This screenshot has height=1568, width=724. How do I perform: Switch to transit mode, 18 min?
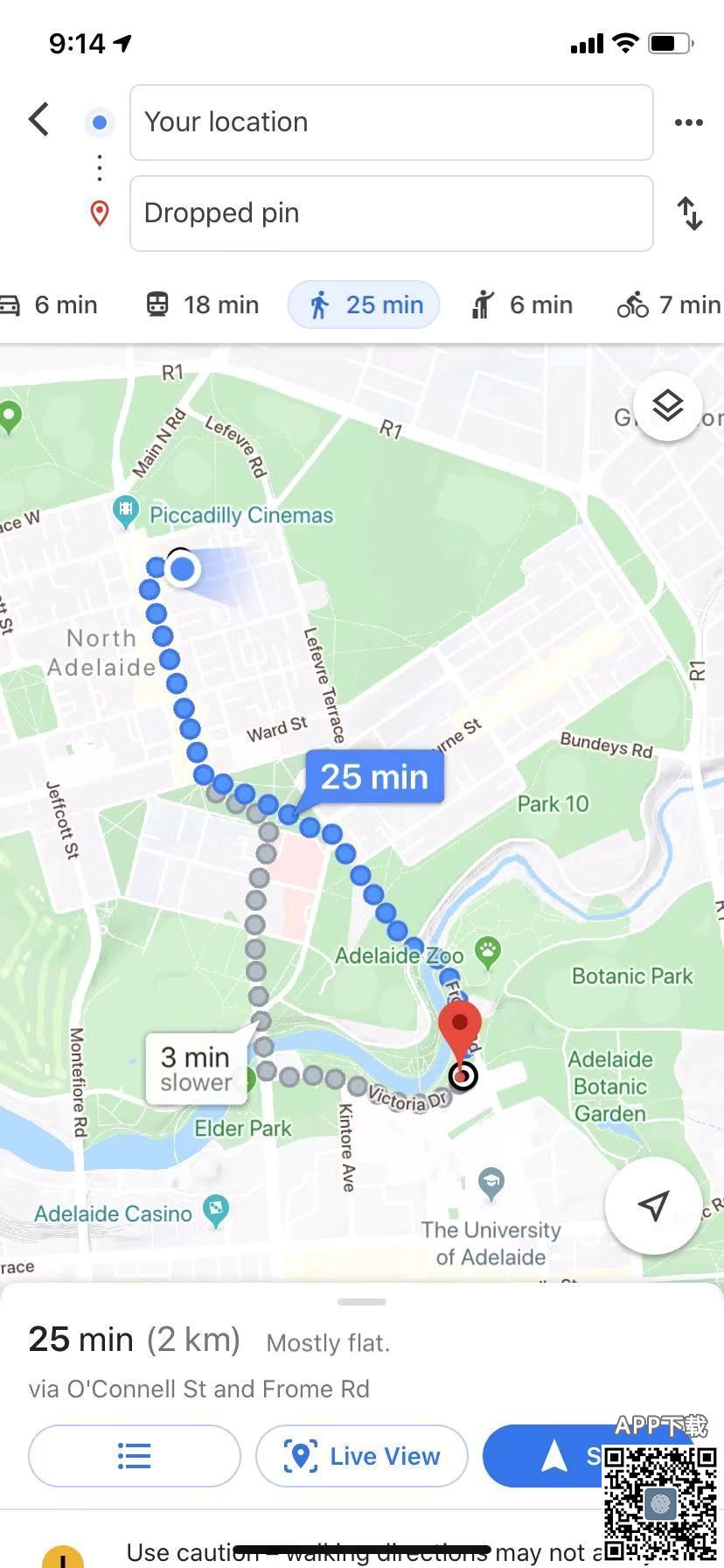(202, 304)
